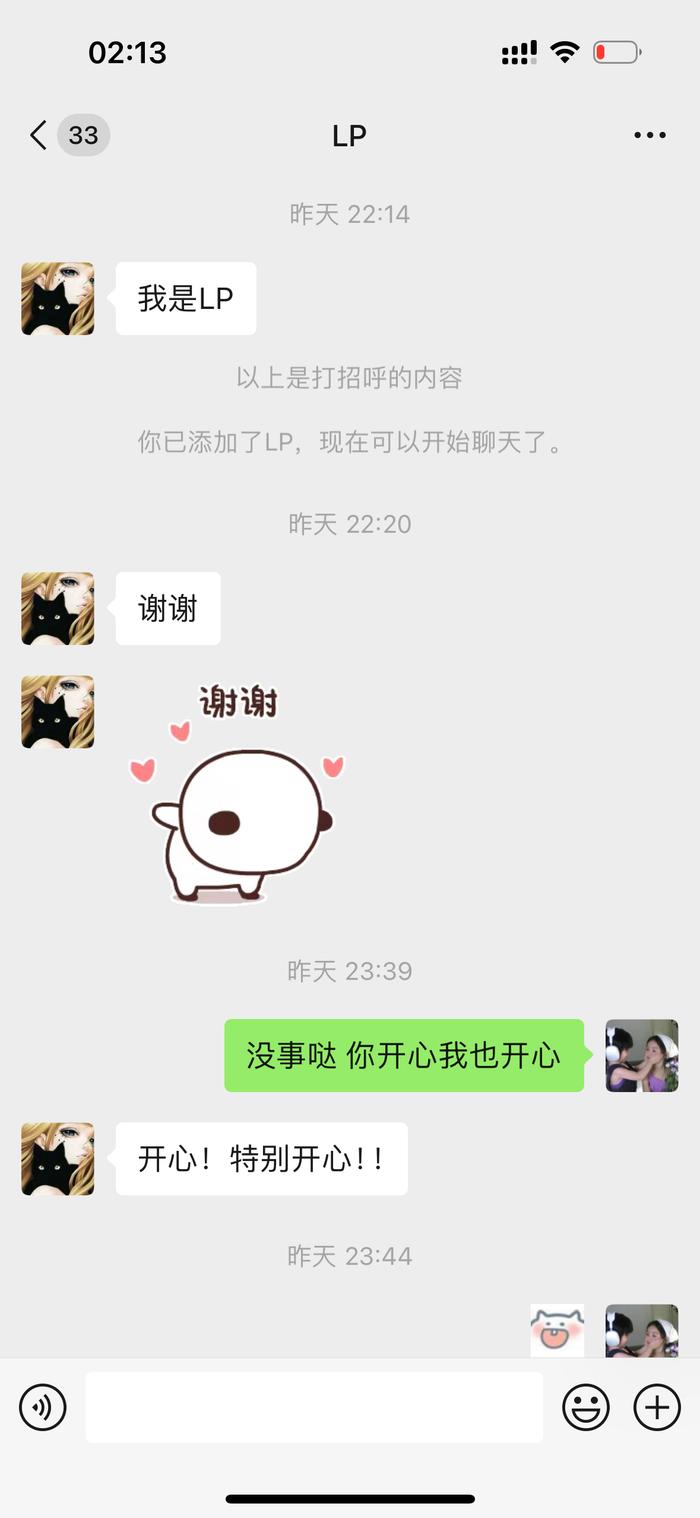Open LP's avatar next to 我是LP
The height and width of the screenshot is (1518, 700).
[x=58, y=298]
